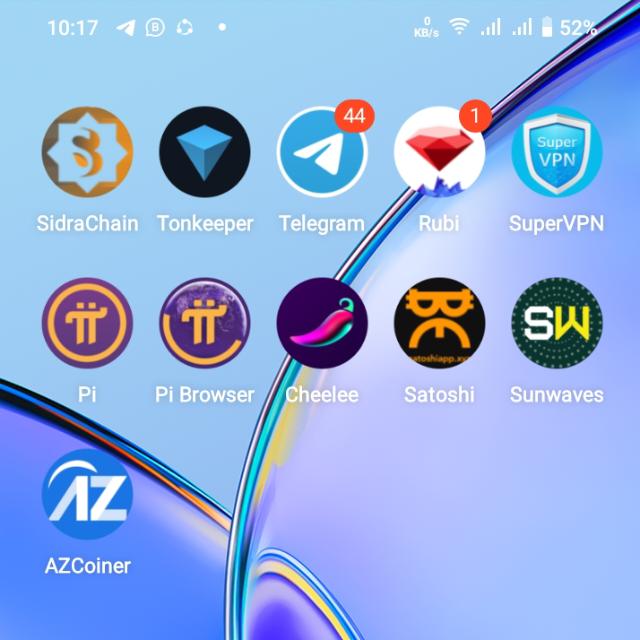The width and height of the screenshot is (640, 640).
Task: Open the SidraChain app
Action: tap(87, 152)
